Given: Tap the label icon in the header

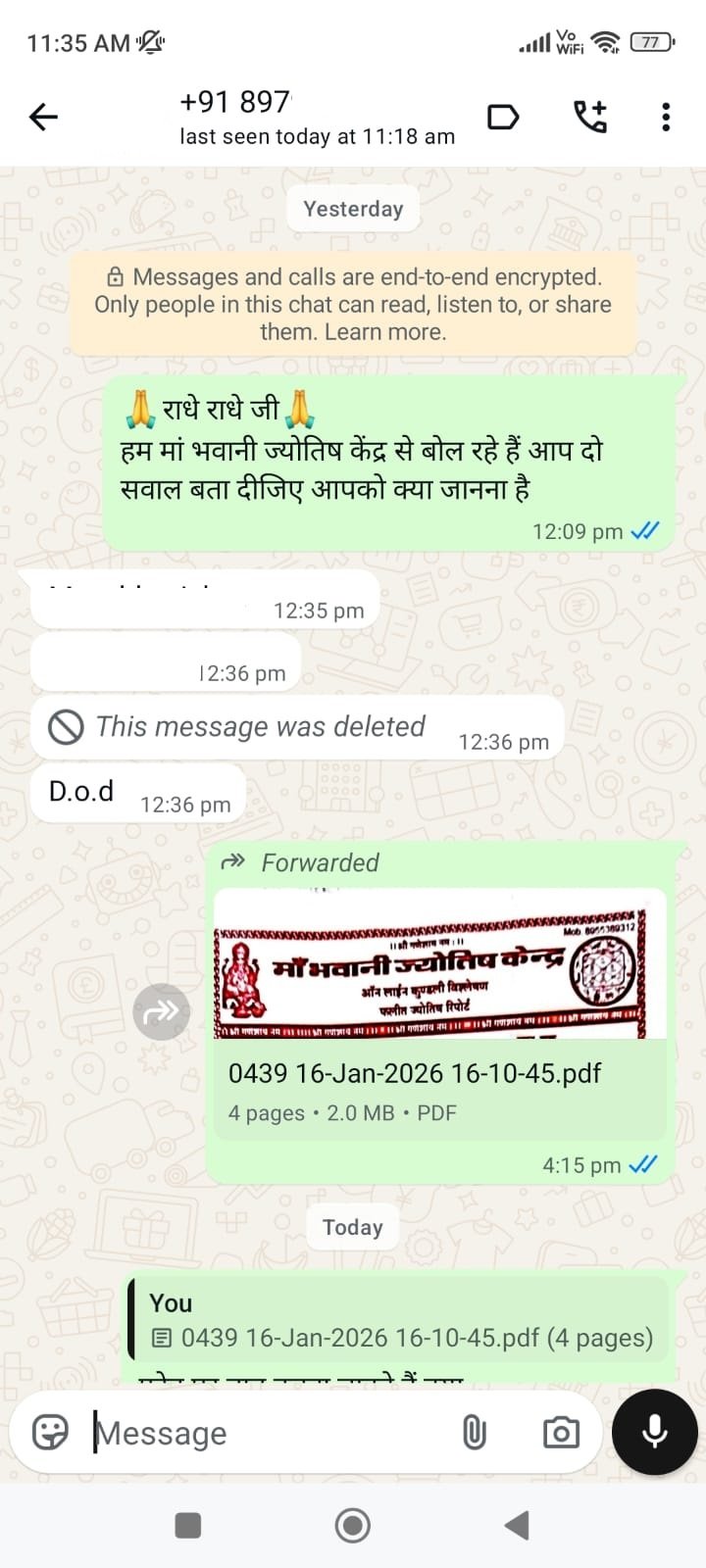Looking at the screenshot, I should (x=503, y=118).
